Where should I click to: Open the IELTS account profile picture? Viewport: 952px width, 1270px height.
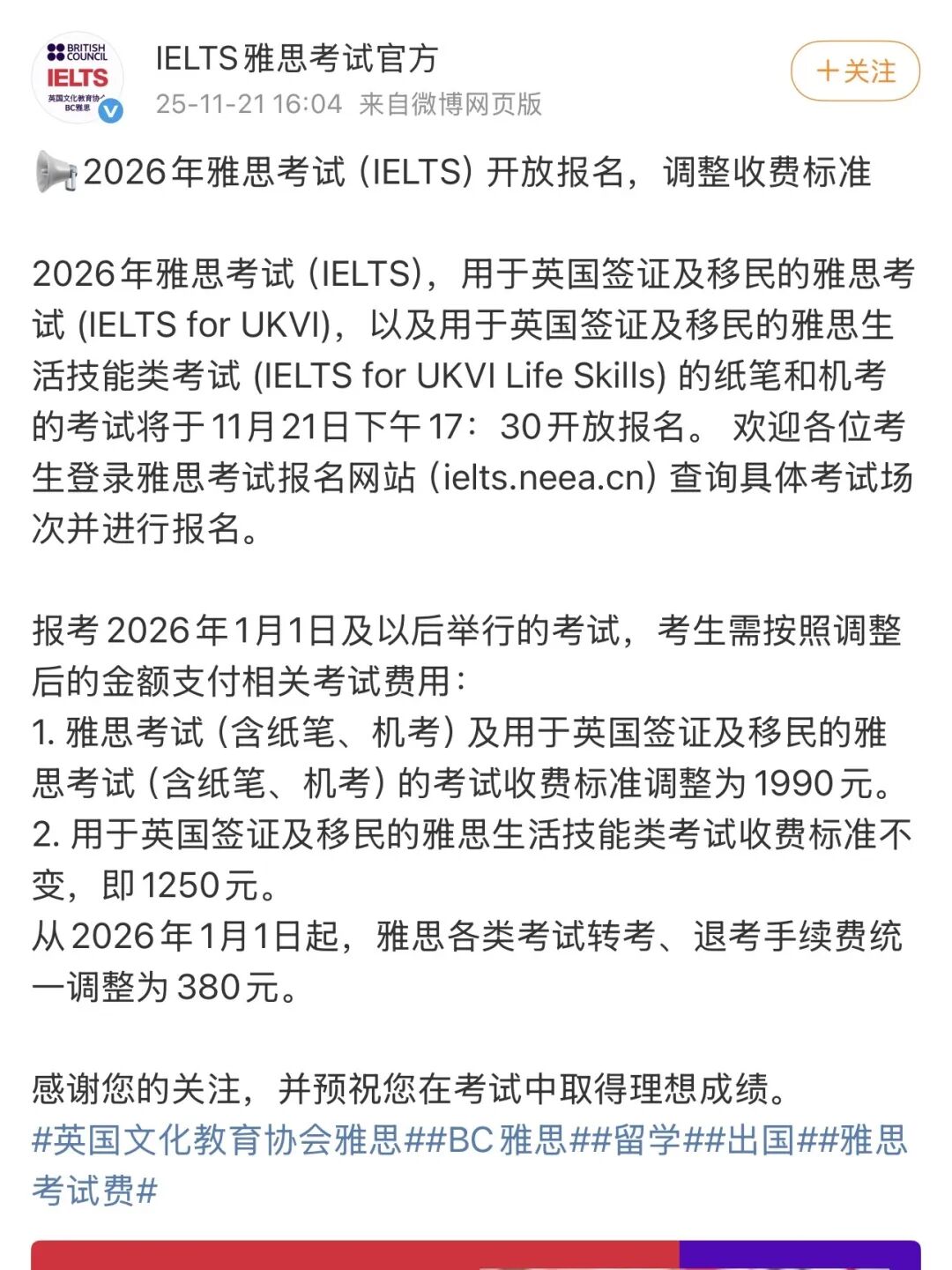pos(78,78)
